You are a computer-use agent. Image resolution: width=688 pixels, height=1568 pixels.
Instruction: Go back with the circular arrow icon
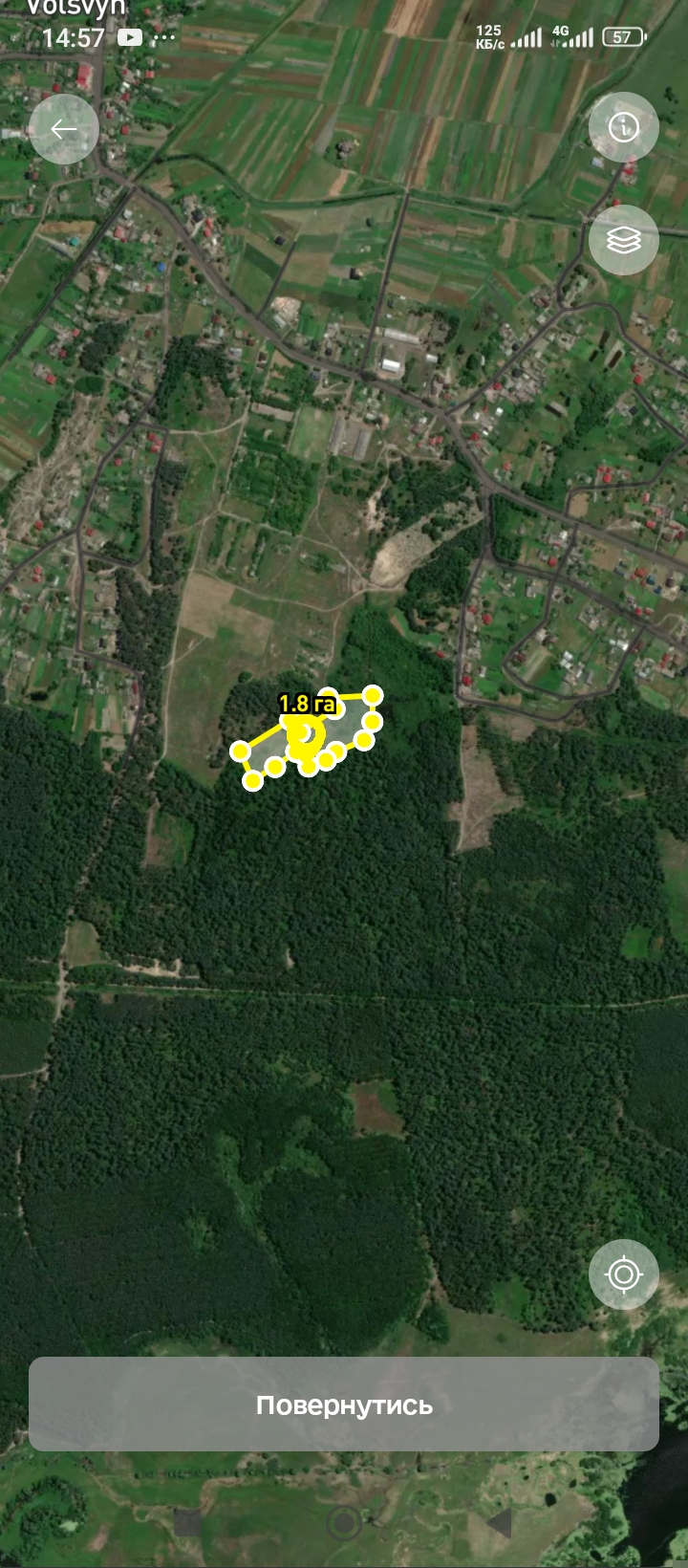click(x=63, y=128)
